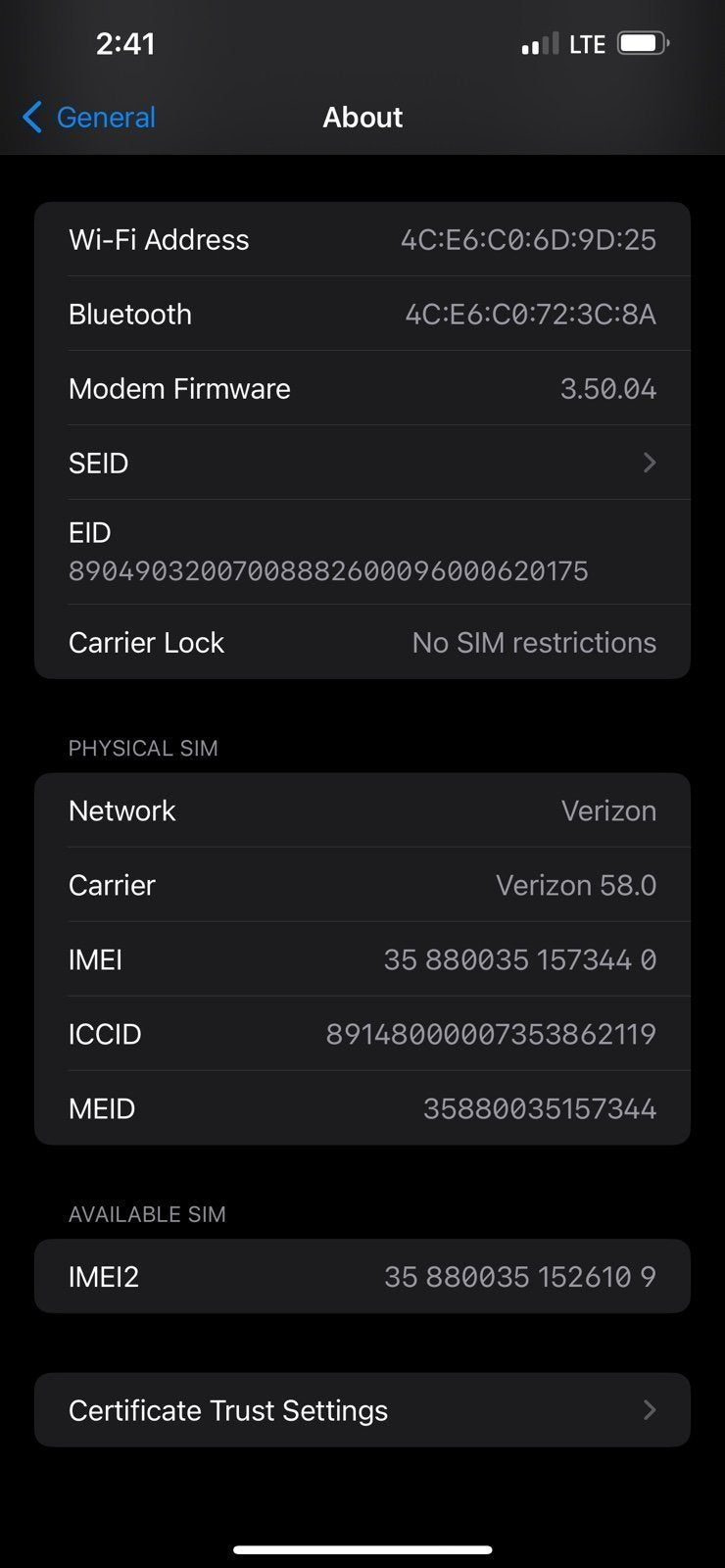Click the blue back chevron arrow
Viewport: 725px width, 1568px height.
(30, 117)
